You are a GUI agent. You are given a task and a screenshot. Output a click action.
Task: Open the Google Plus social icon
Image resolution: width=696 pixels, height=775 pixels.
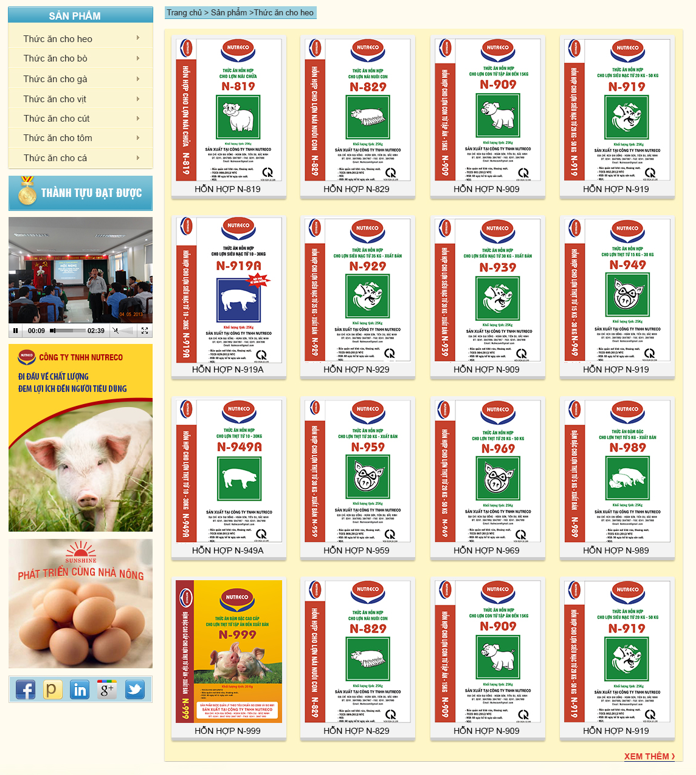pos(107,689)
